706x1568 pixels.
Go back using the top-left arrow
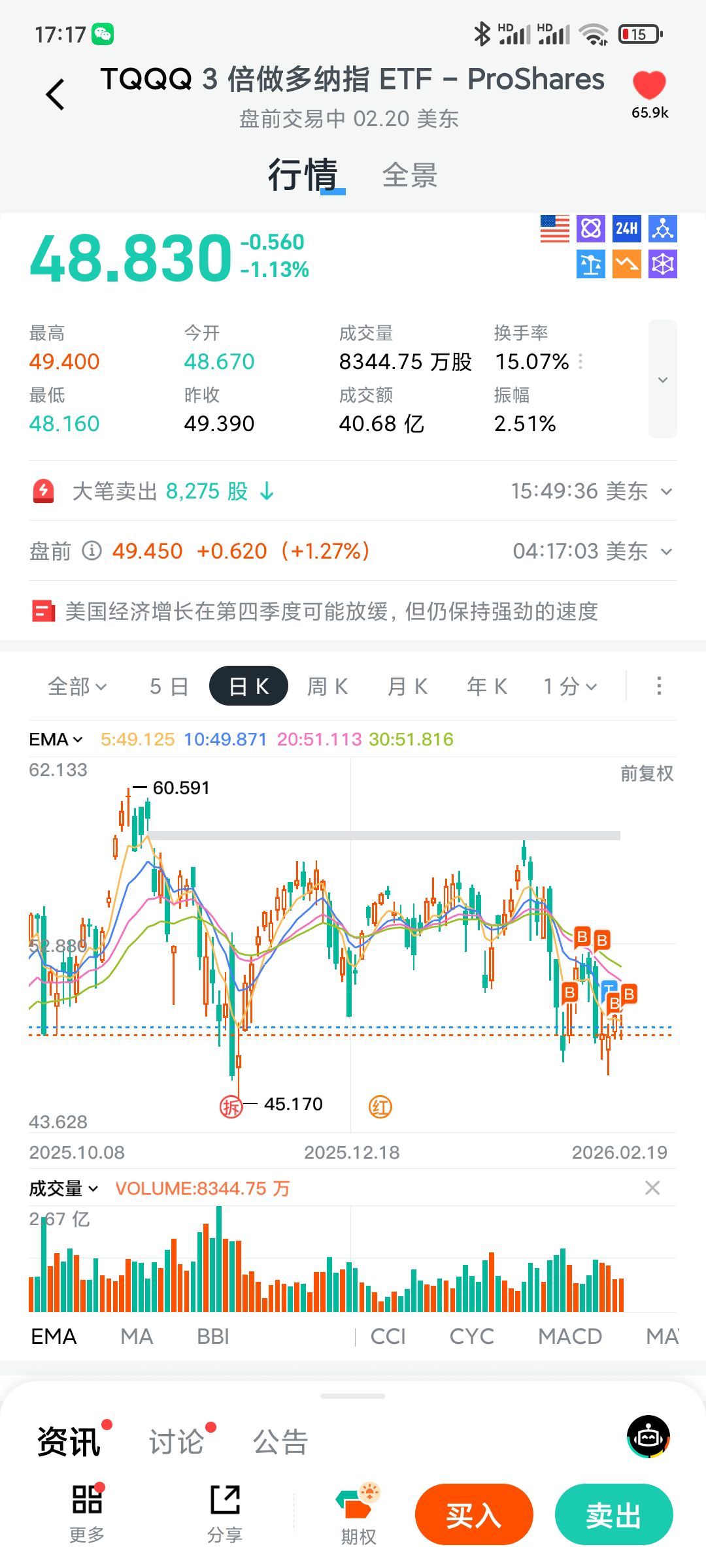(x=56, y=95)
